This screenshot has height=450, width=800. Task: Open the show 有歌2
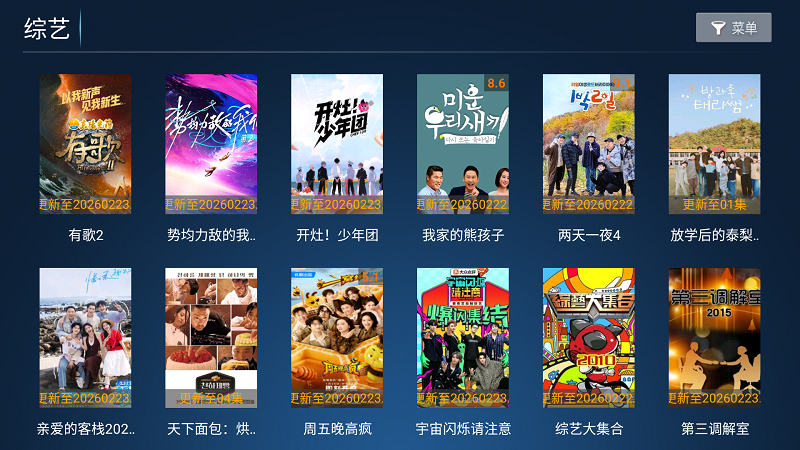pos(85,145)
